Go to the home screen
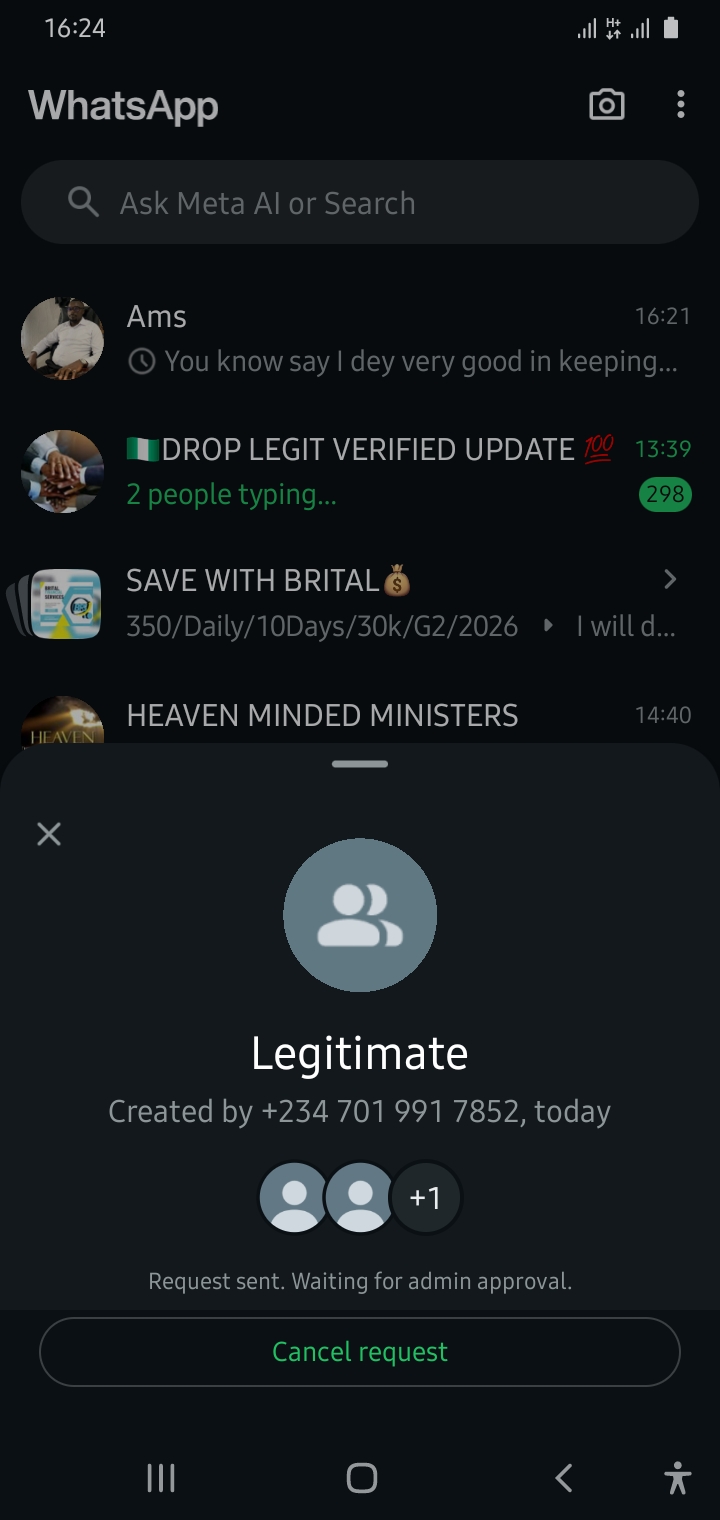 coord(361,1477)
